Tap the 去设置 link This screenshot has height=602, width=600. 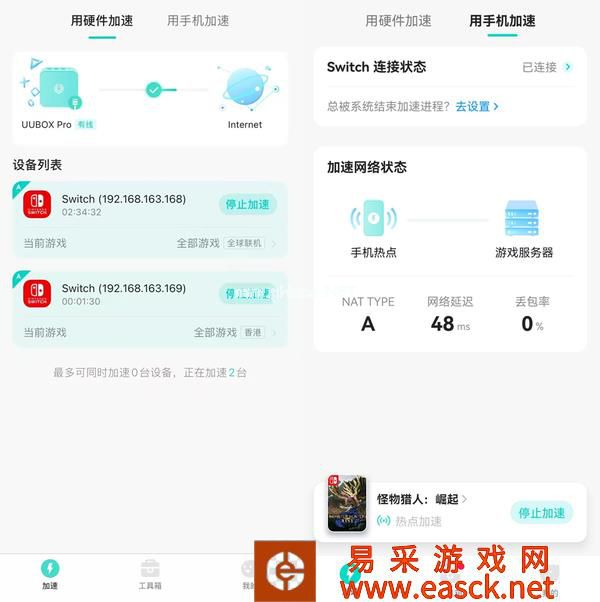tap(476, 106)
